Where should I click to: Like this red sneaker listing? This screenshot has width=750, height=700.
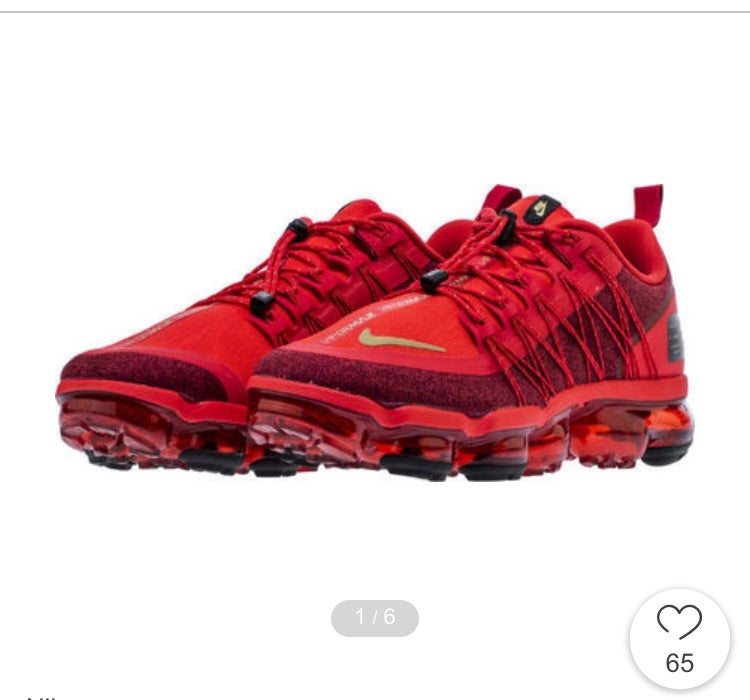tap(679, 624)
